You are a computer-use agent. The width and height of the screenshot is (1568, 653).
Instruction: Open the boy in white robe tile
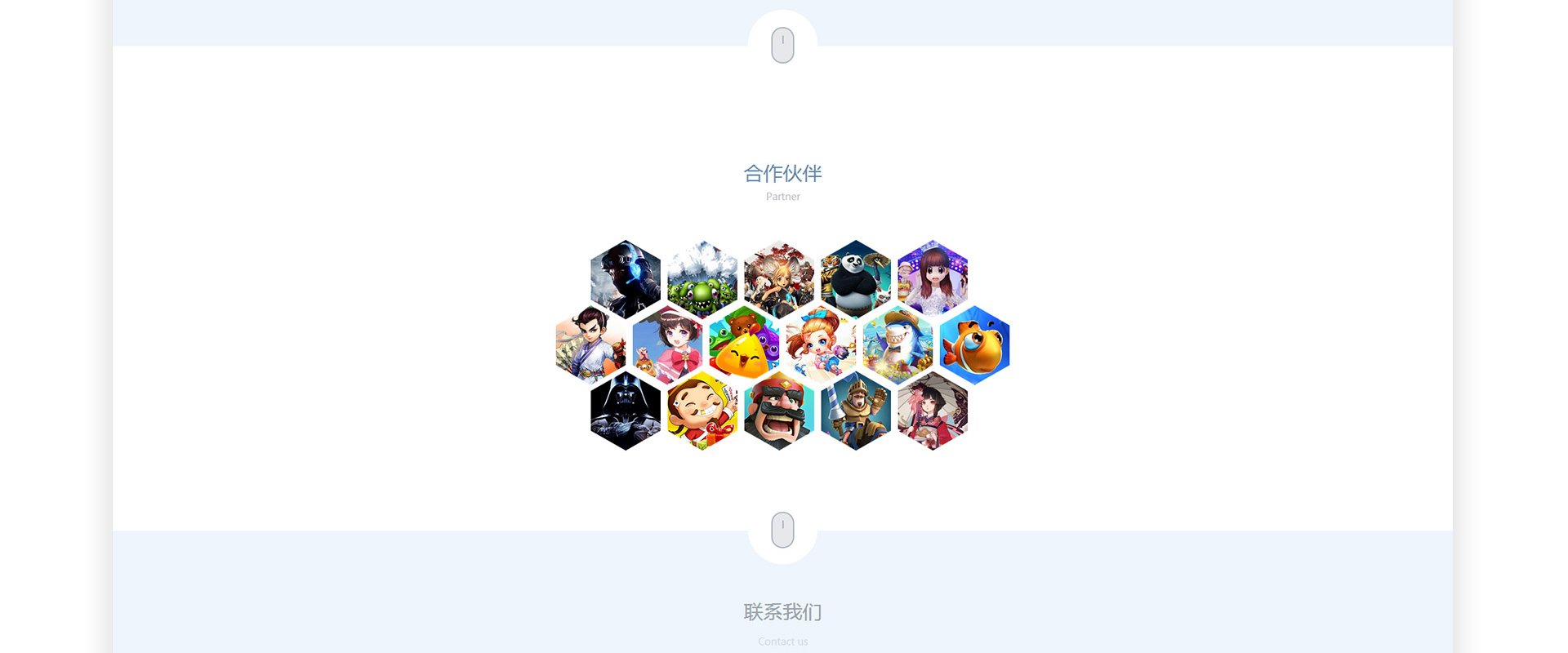pos(590,345)
